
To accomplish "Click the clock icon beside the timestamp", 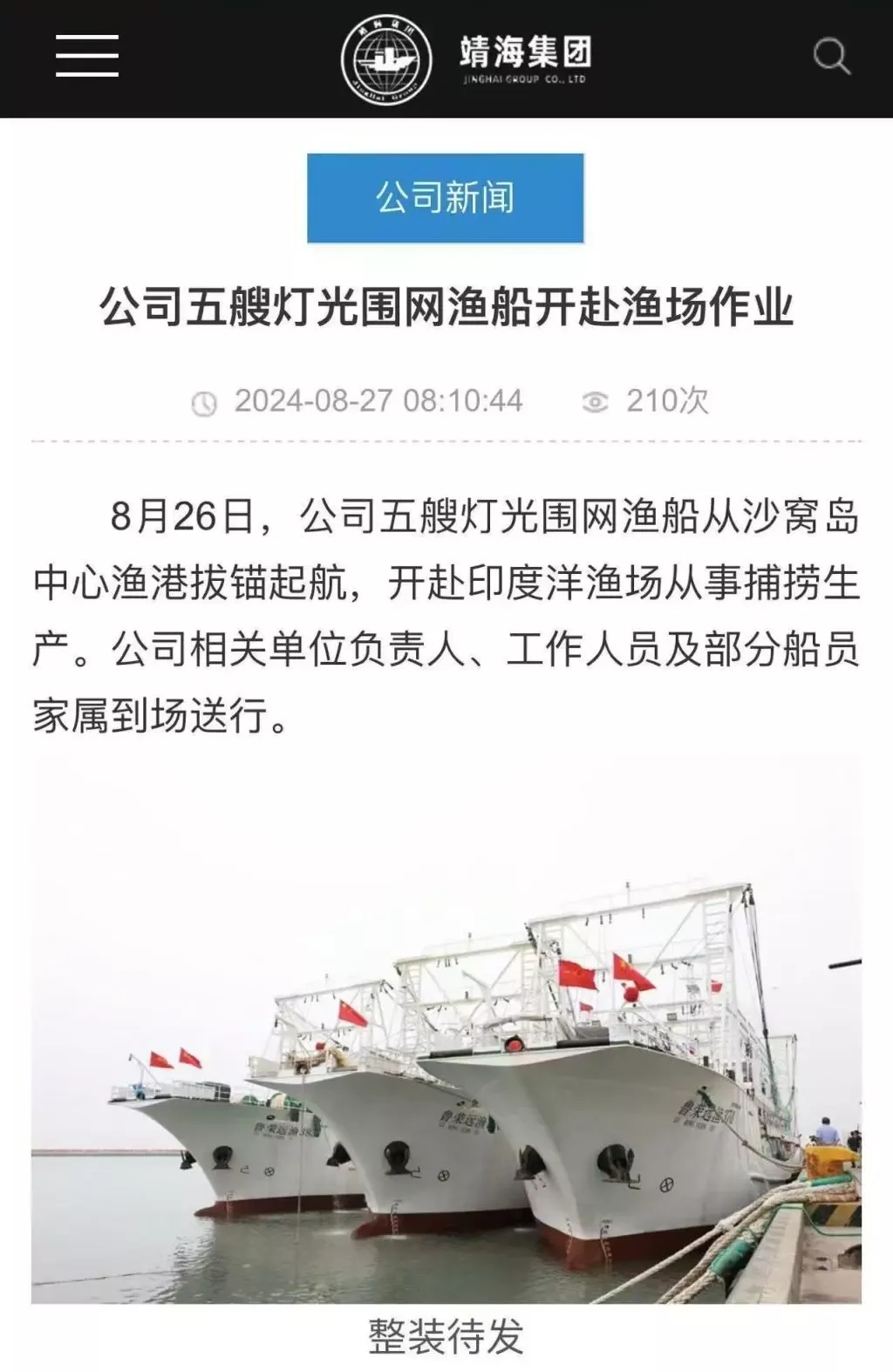I will 206,401.
